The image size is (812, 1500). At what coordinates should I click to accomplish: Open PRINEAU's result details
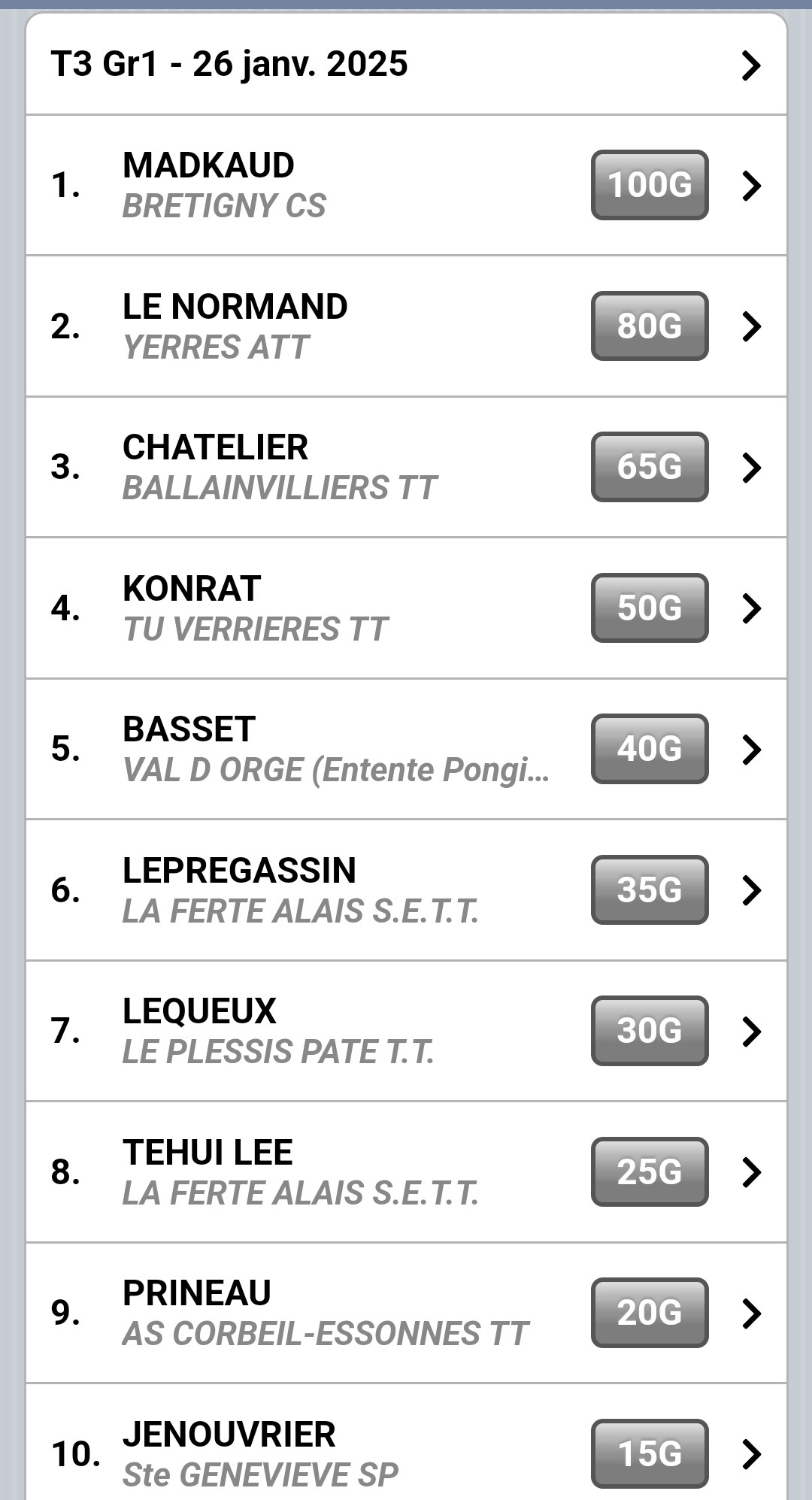click(x=406, y=1313)
